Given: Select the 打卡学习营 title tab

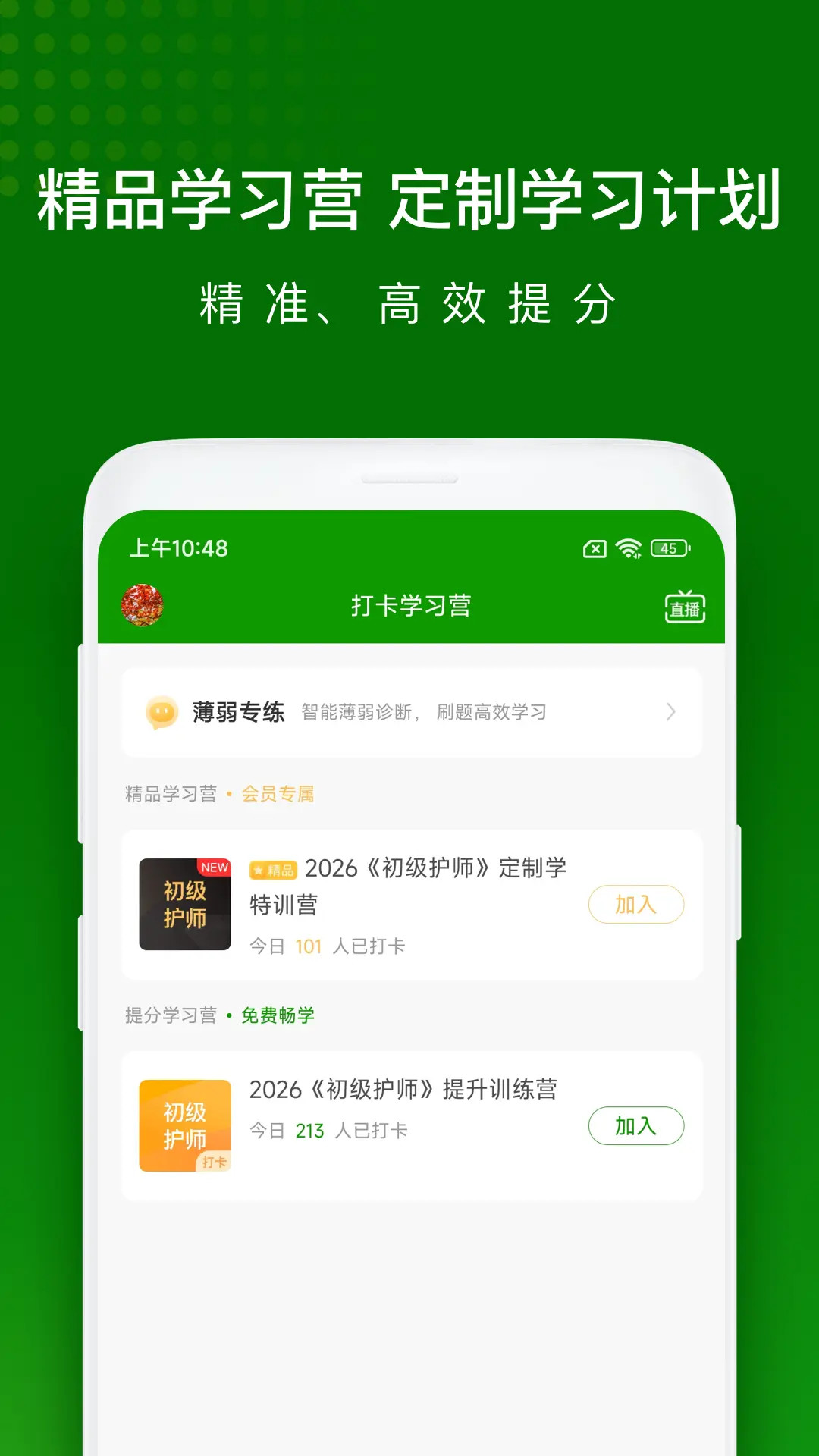Looking at the screenshot, I should tap(409, 604).
